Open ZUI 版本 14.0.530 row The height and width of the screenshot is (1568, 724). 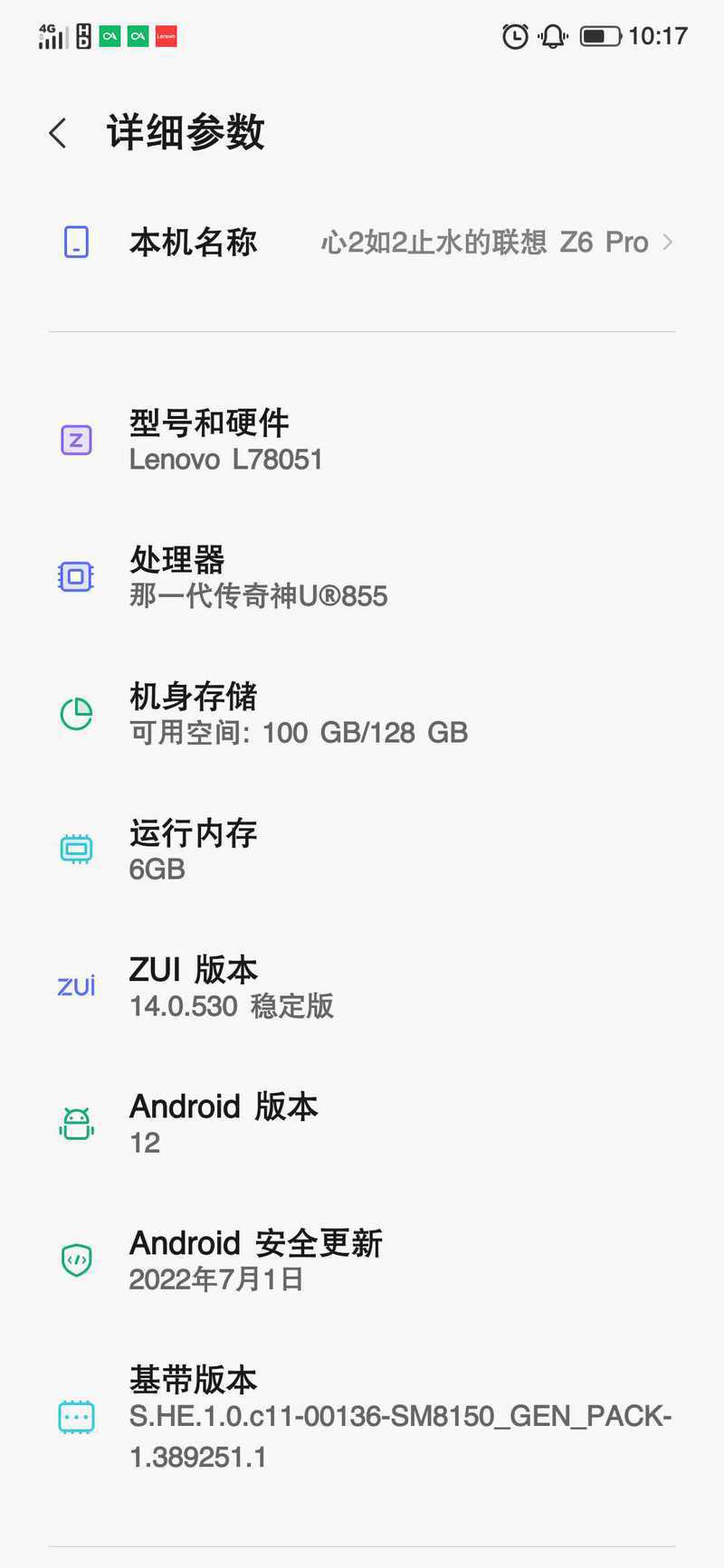(x=362, y=987)
